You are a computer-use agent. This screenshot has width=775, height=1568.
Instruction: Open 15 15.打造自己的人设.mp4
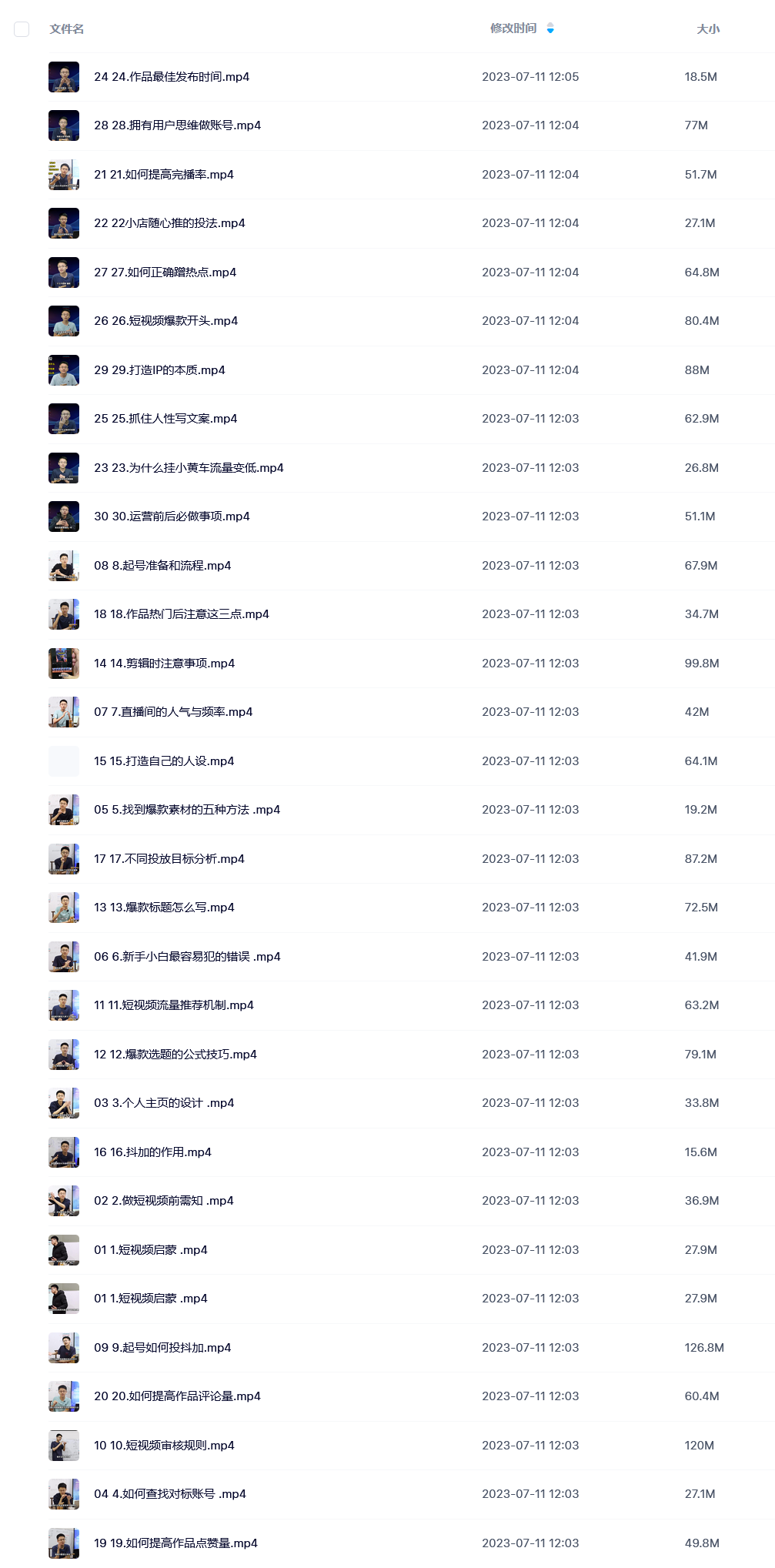164,761
